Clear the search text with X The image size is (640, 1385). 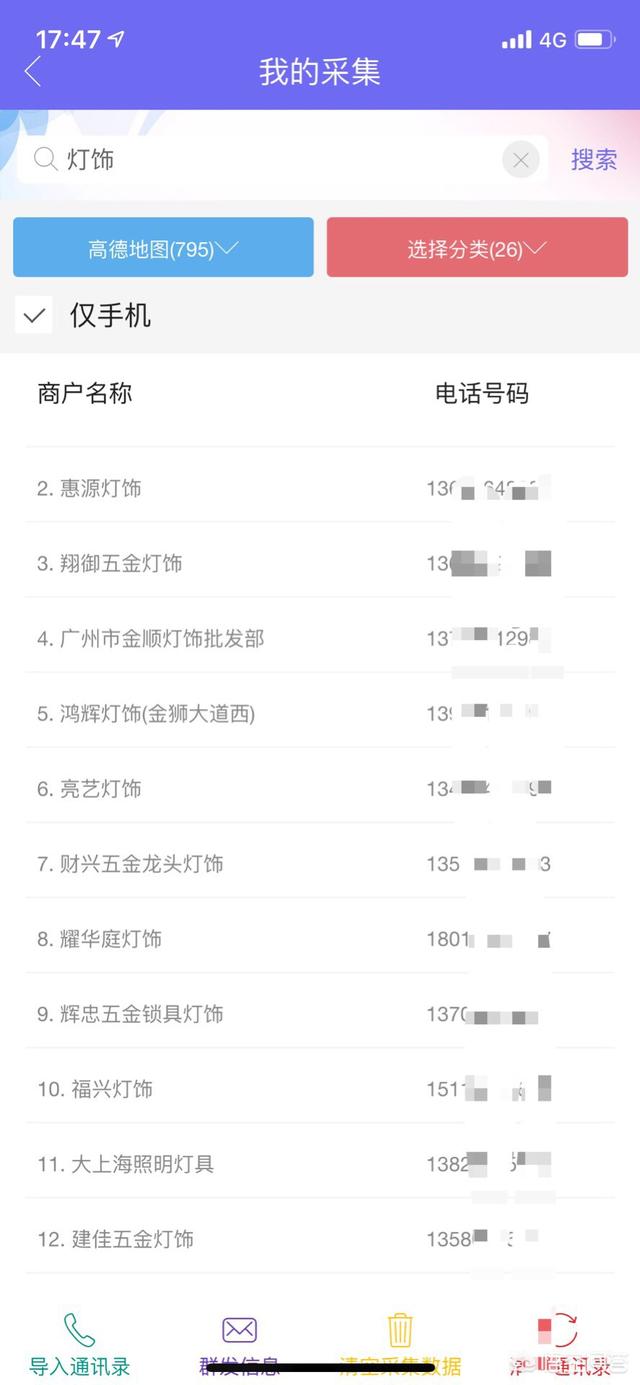[521, 160]
